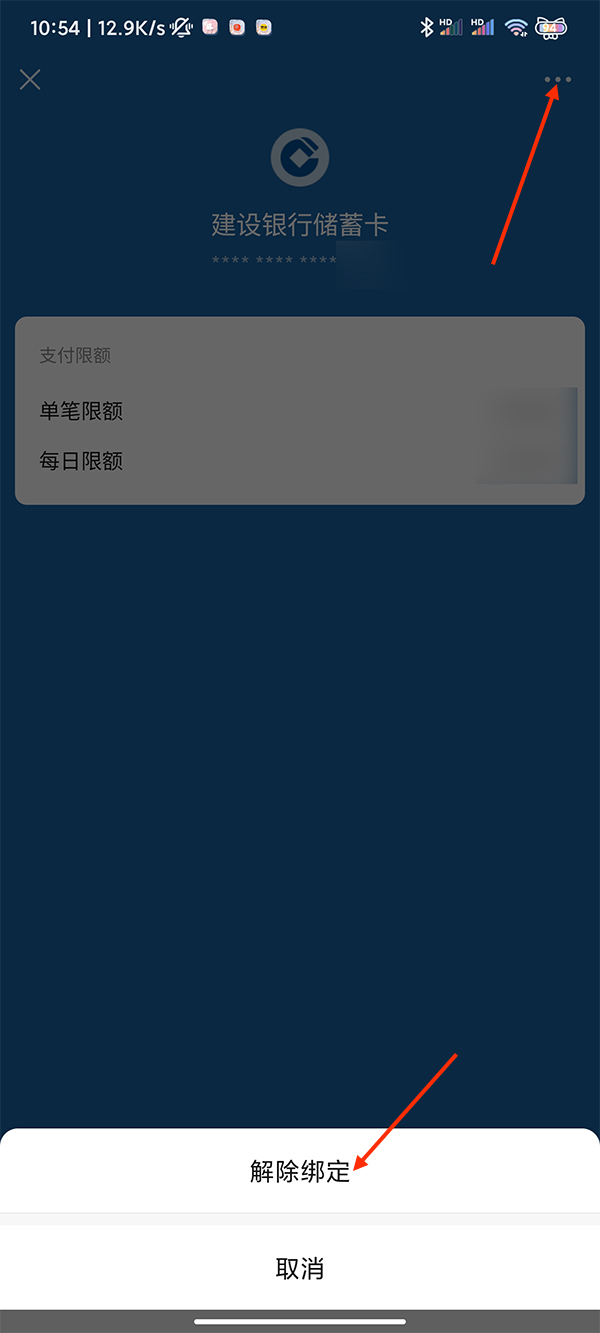Open the three-dot overflow menu
600x1333 pixels.
557,80
